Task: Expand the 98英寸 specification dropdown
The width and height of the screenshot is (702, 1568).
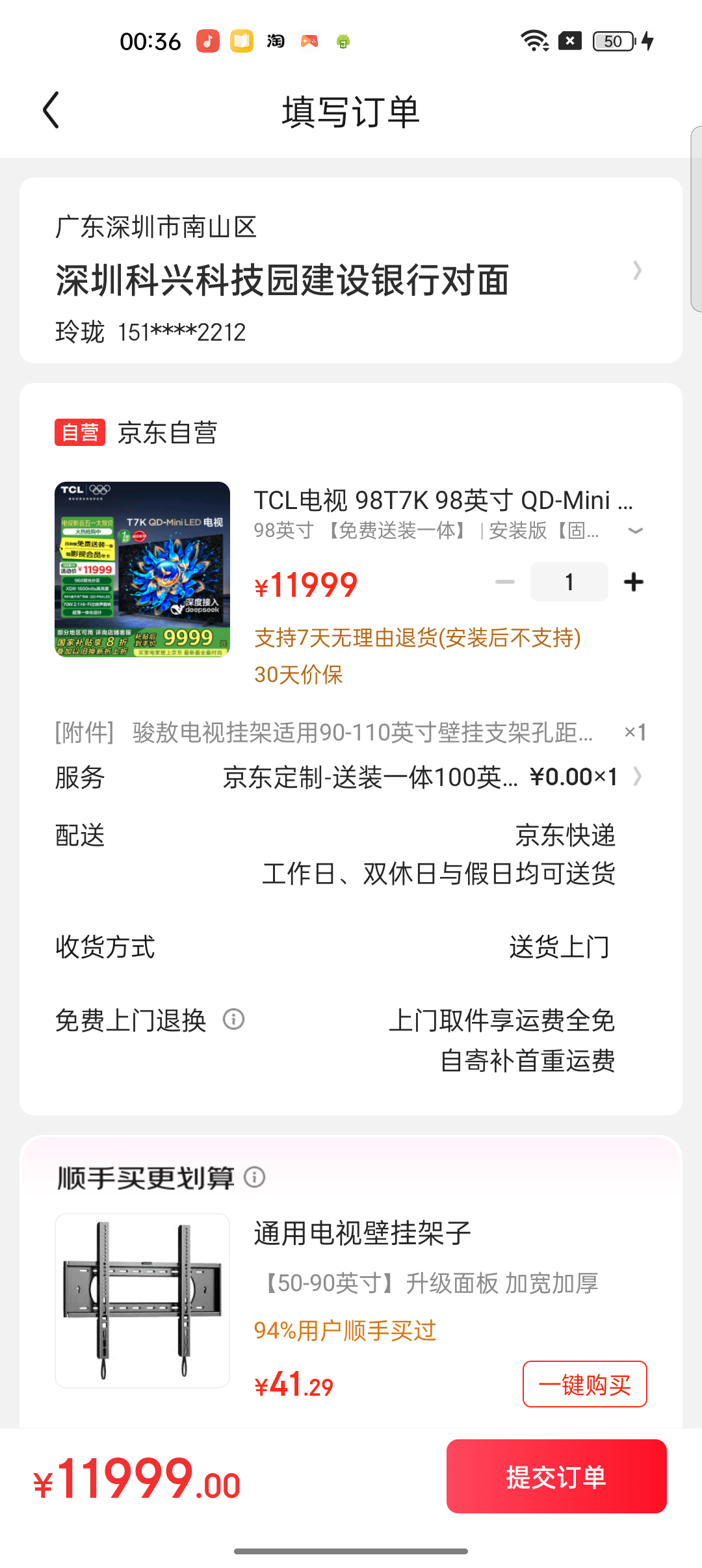Action: pyautogui.click(x=635, y=531)
